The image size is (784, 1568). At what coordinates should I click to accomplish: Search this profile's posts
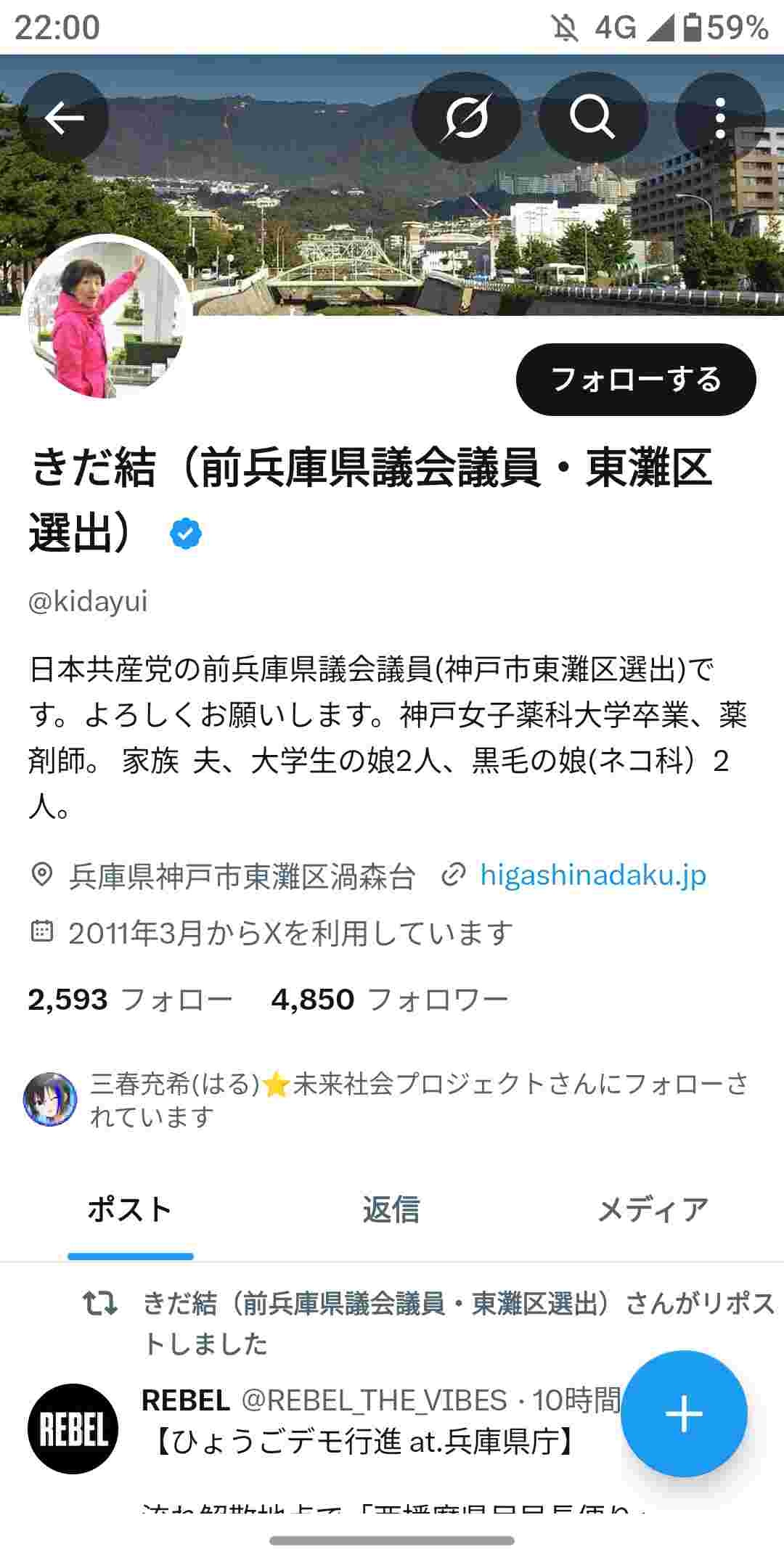(592, 117)
